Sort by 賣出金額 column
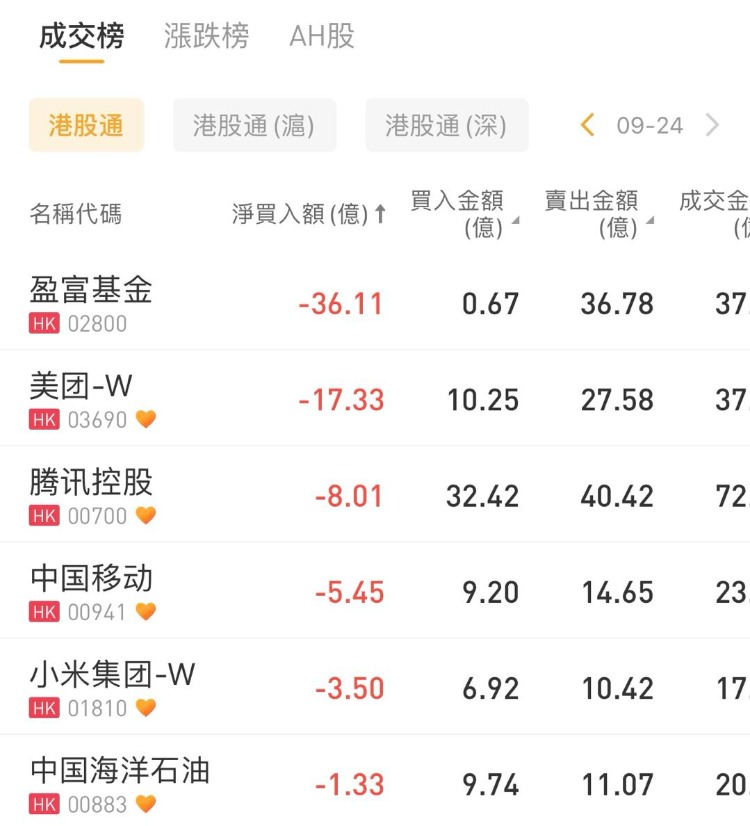 coord(597,214)
